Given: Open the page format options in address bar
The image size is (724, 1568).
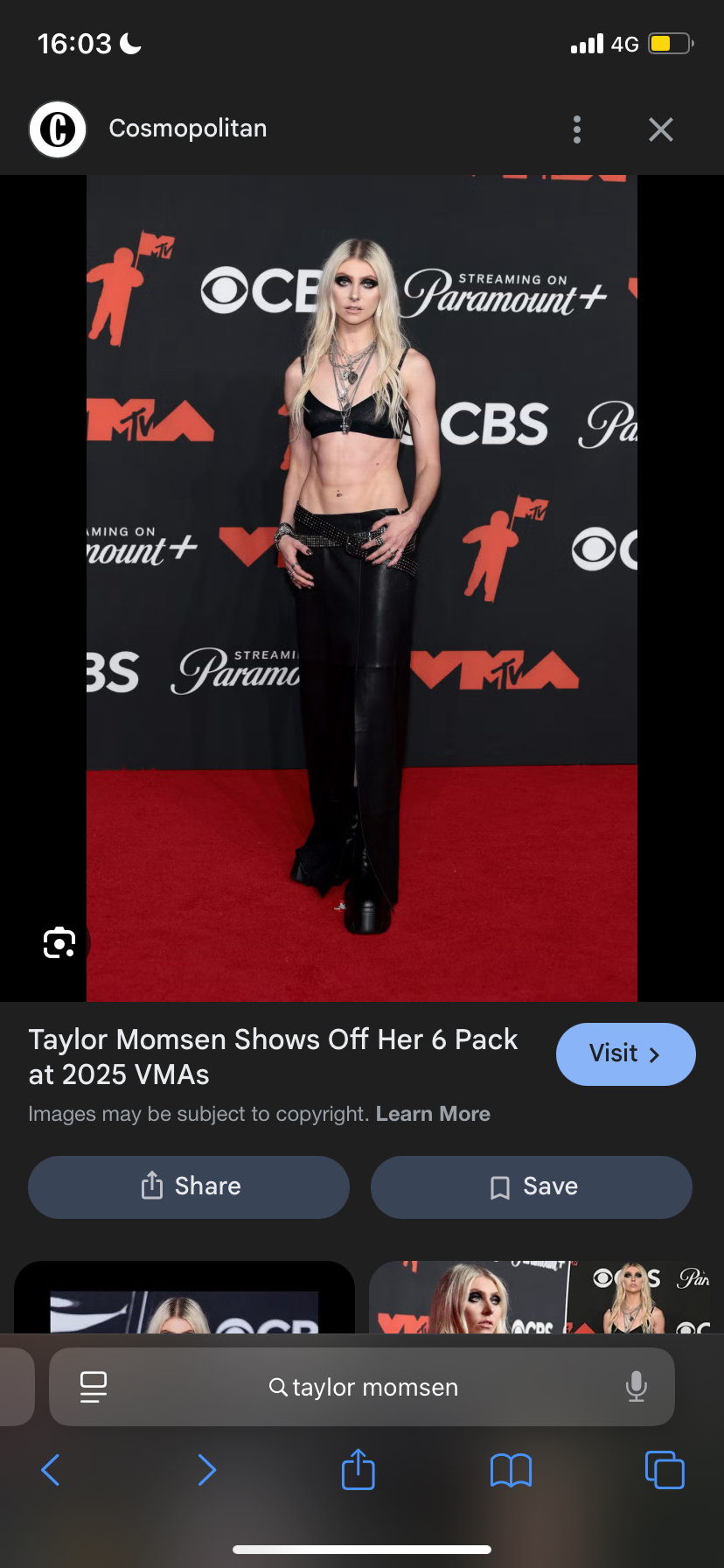Looking at the screenshot, I should (93, 1387).
